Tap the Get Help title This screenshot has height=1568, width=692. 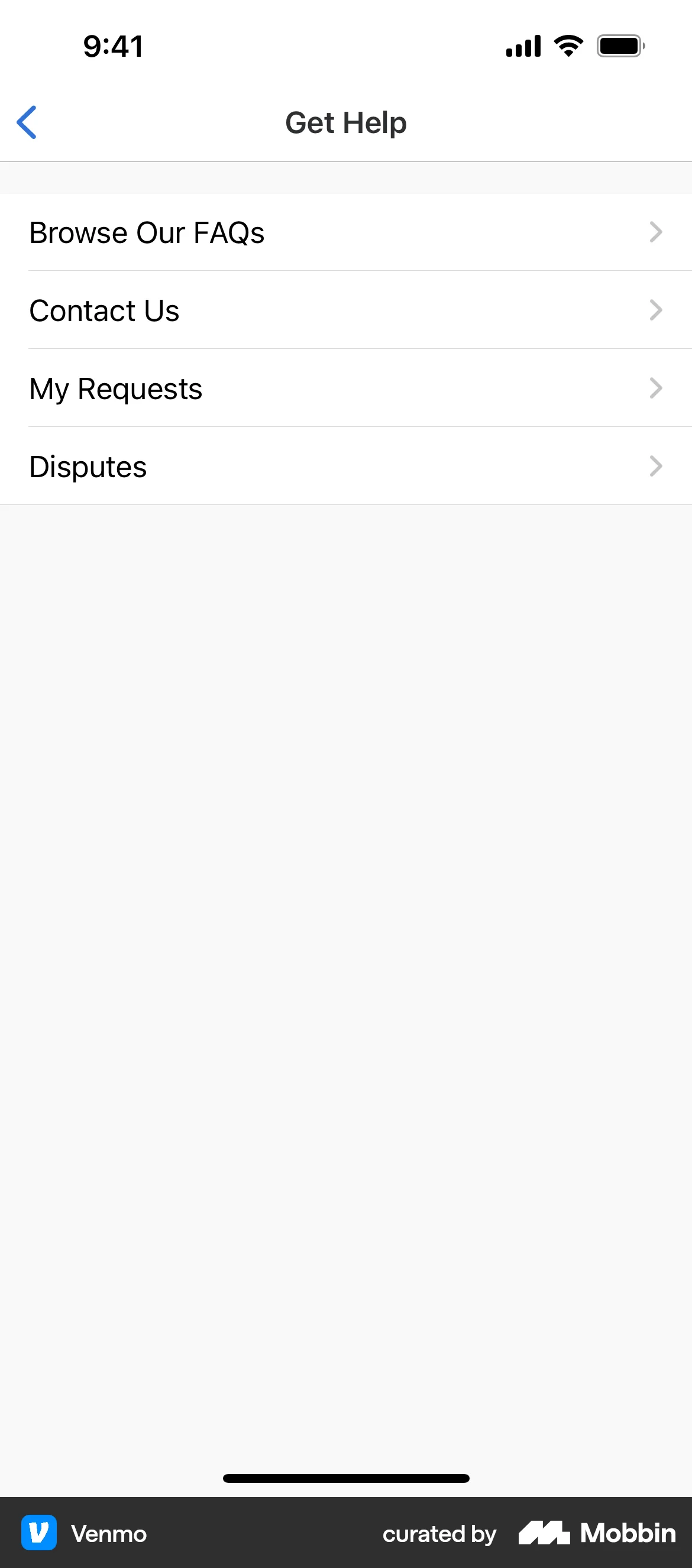(x=346, y=122)
